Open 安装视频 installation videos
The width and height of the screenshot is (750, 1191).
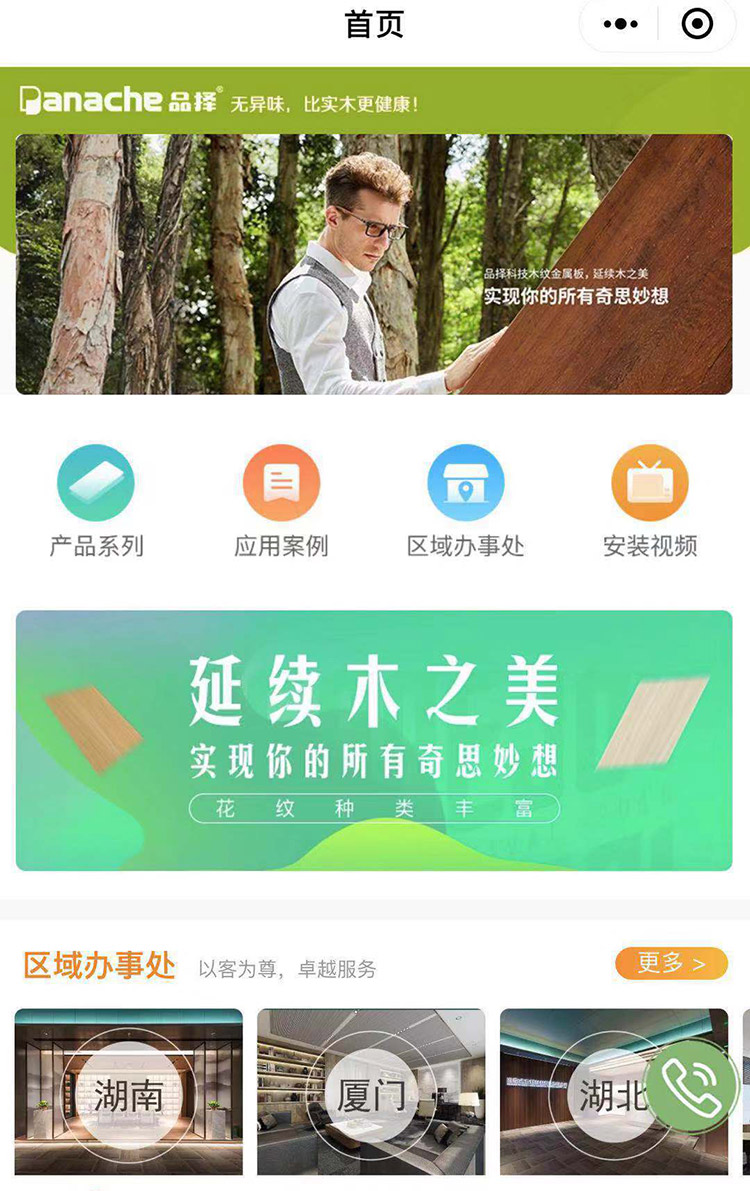coord(650,500)
